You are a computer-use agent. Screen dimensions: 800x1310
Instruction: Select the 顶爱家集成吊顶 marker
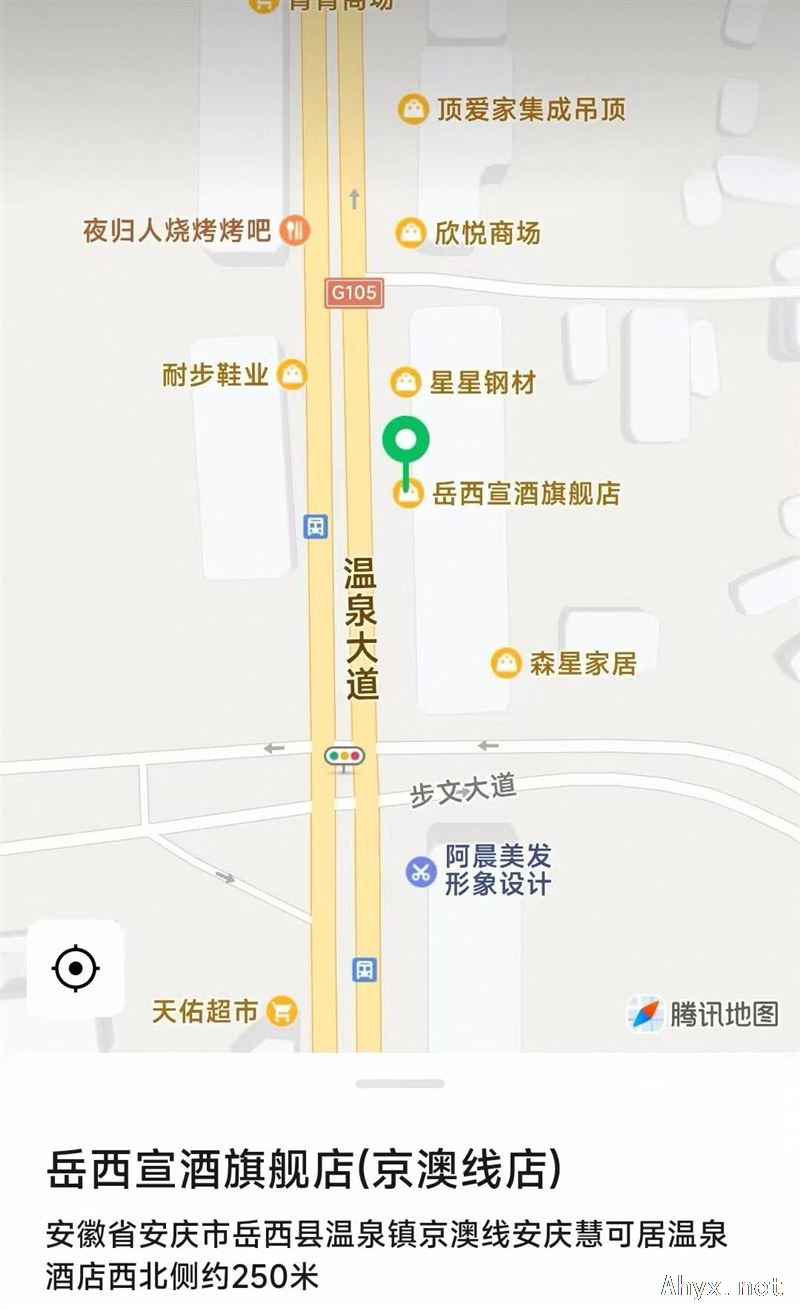tap(412, 109)
